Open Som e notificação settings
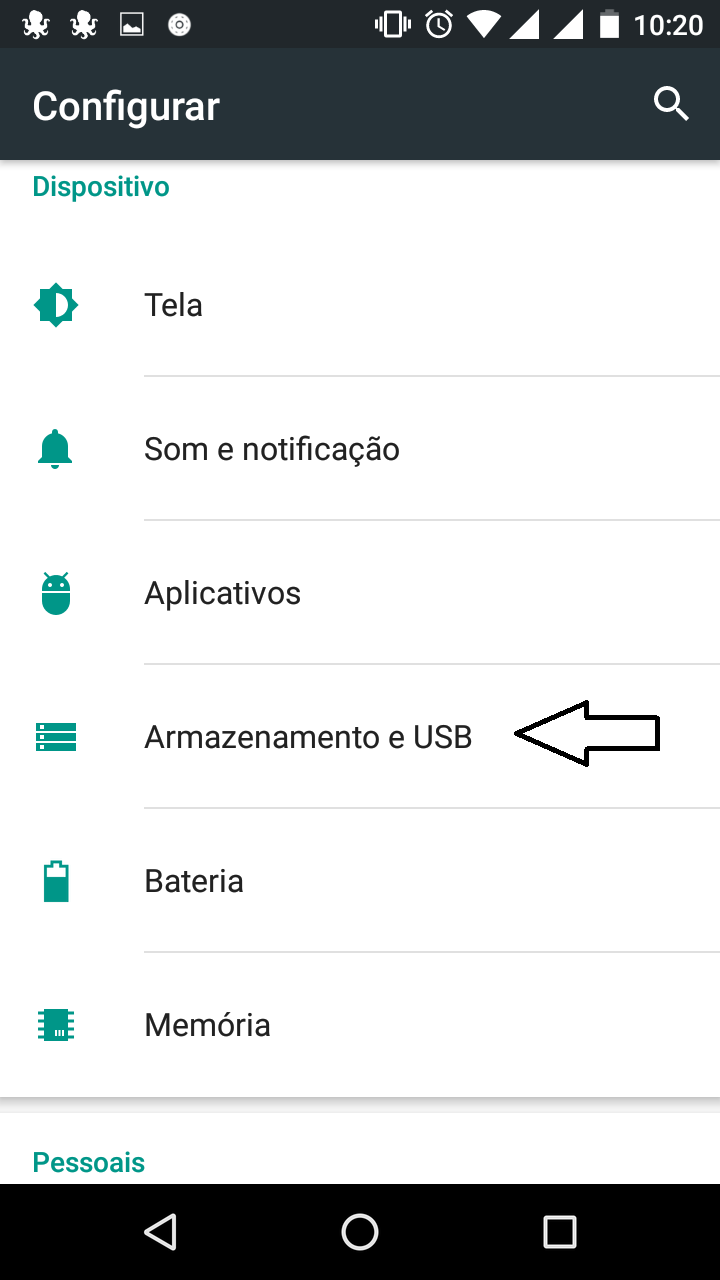 (x=360, y=449)
